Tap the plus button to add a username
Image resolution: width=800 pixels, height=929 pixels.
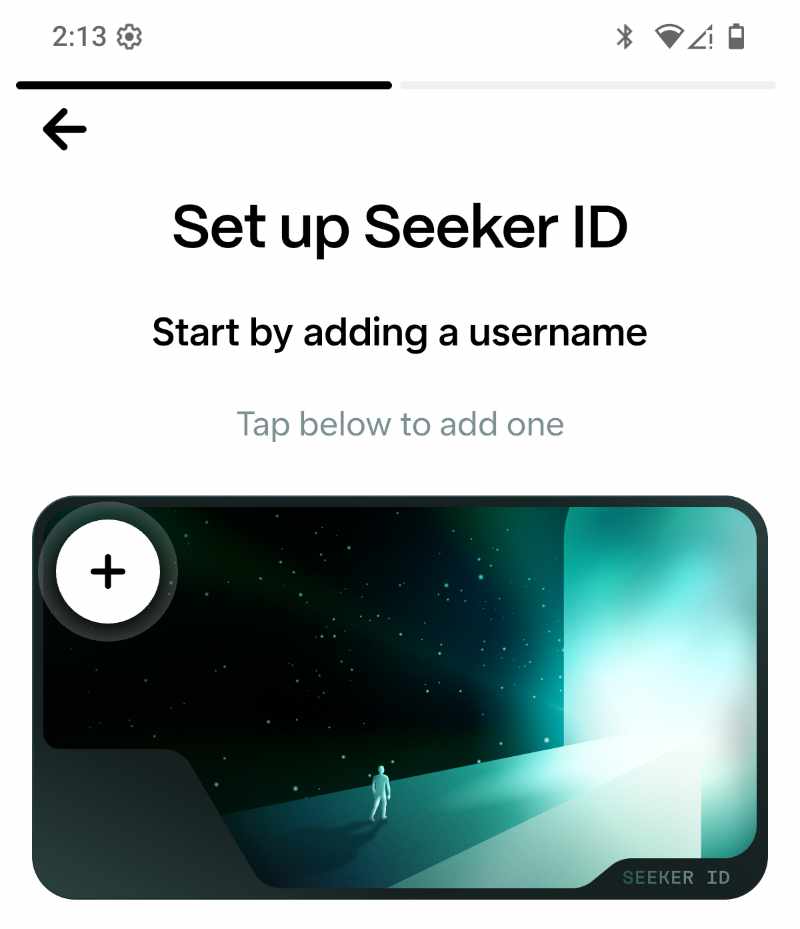click(x=108, y=572)
